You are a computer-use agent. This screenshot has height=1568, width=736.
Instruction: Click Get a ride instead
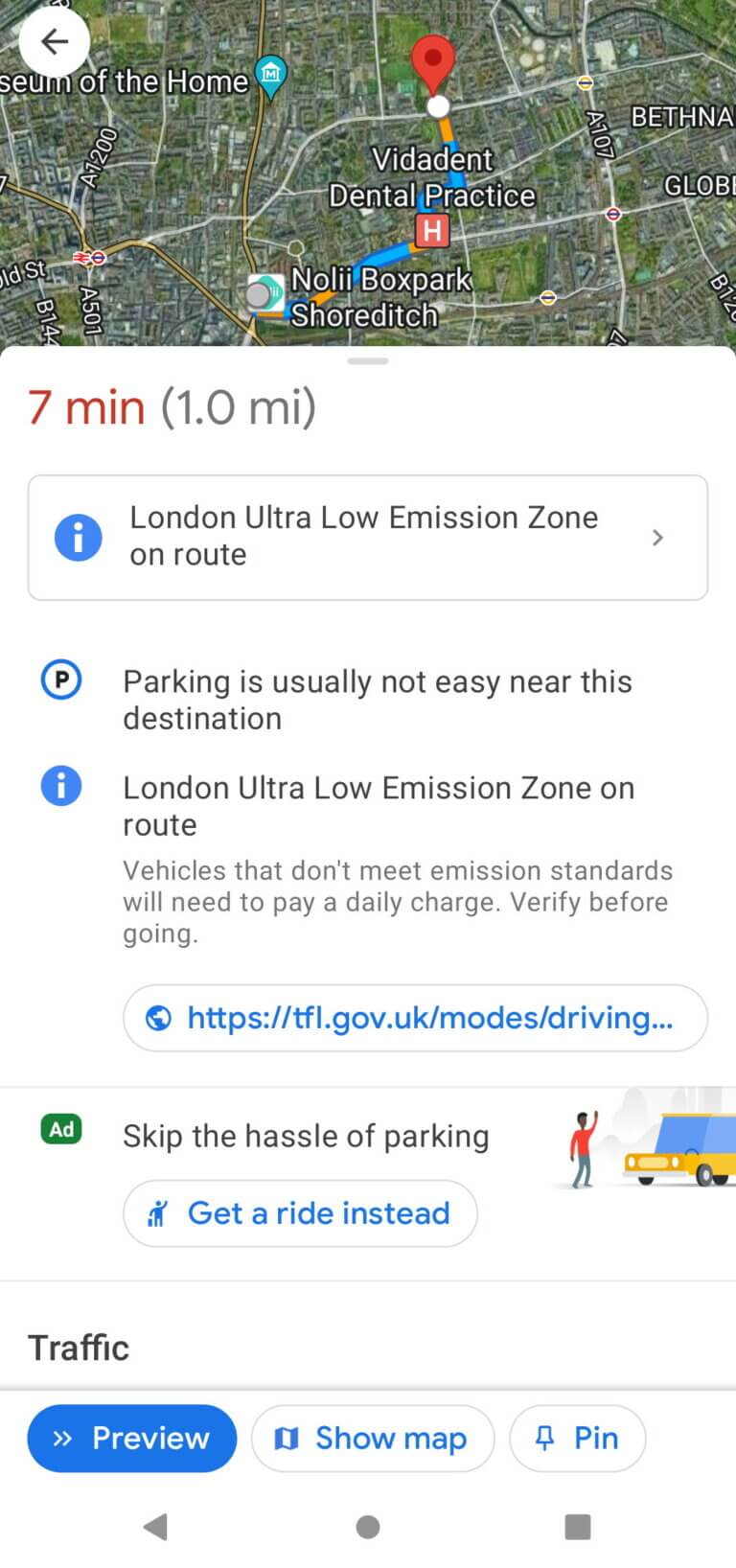tap(300, 1212)
